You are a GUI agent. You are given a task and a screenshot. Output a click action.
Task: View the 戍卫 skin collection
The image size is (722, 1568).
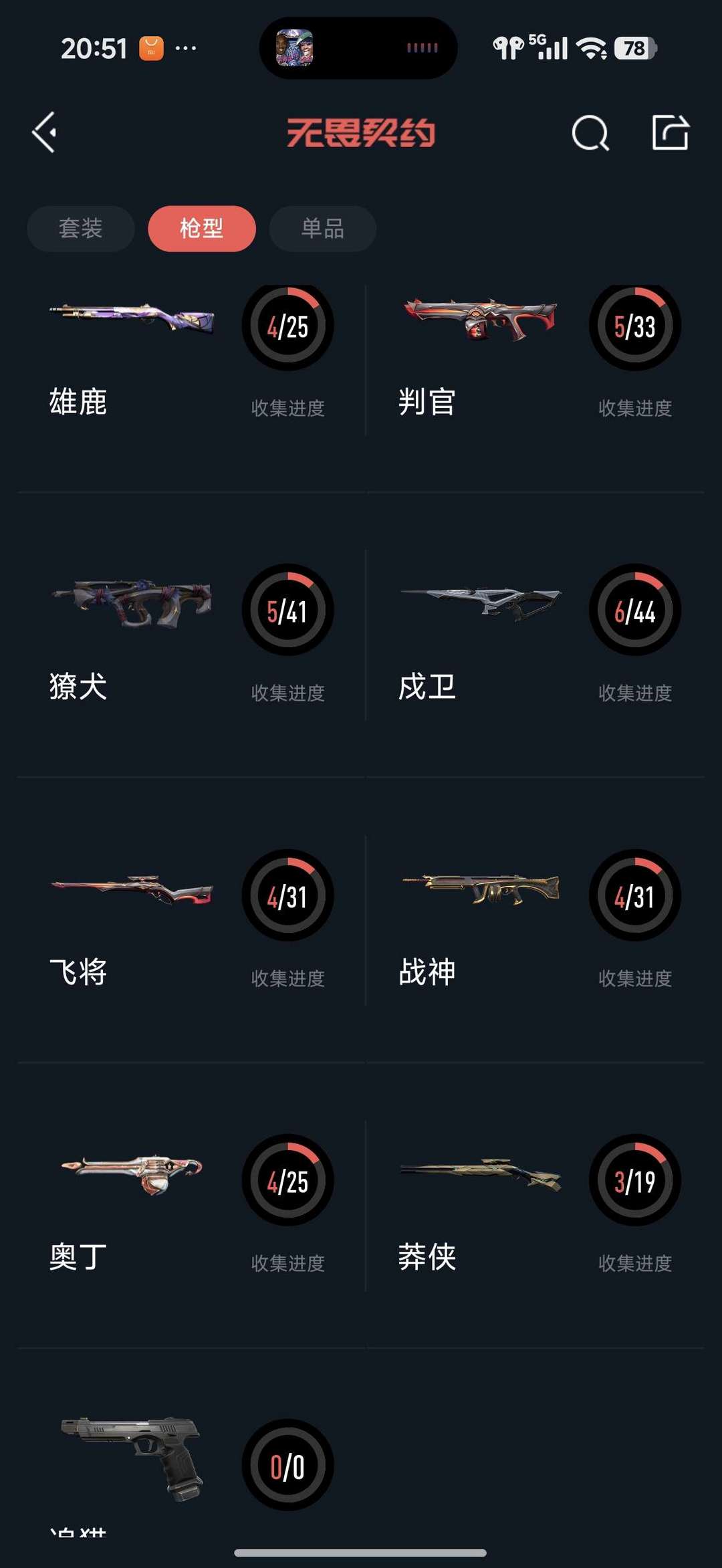click(x=535, y=635)
